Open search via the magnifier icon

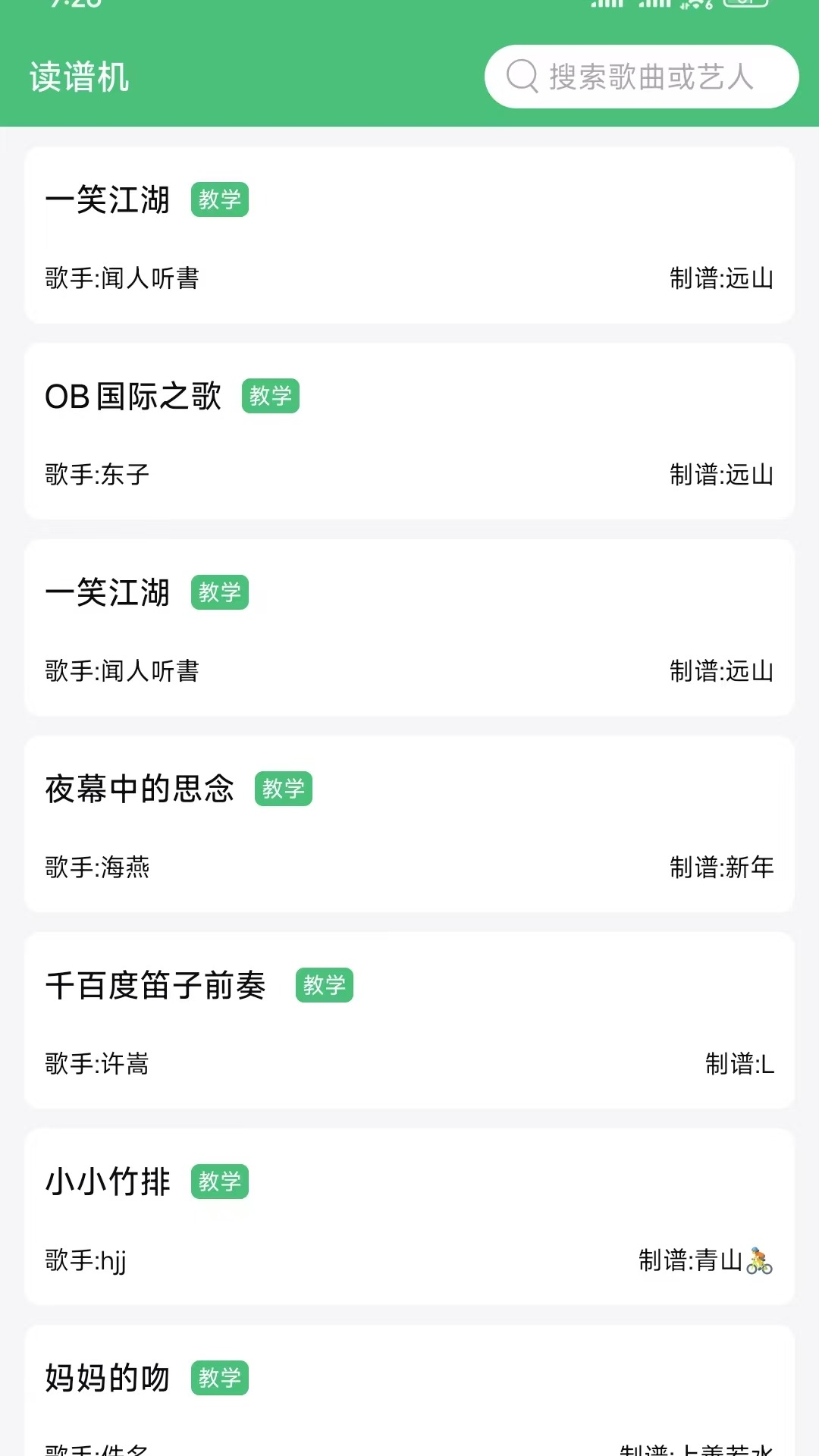pyautogui.click(x=520, y=75)
